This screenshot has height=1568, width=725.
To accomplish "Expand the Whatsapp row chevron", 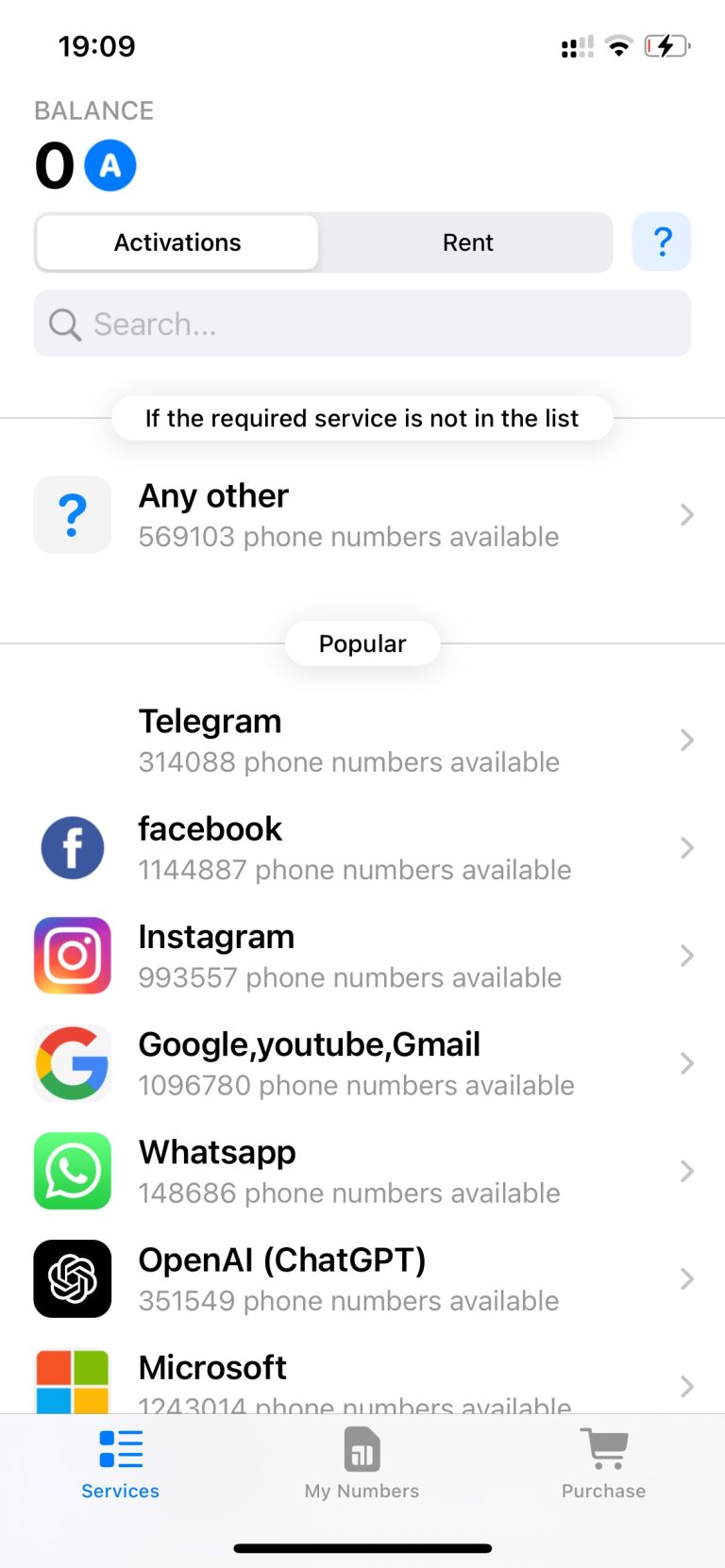I will 687,1171.
